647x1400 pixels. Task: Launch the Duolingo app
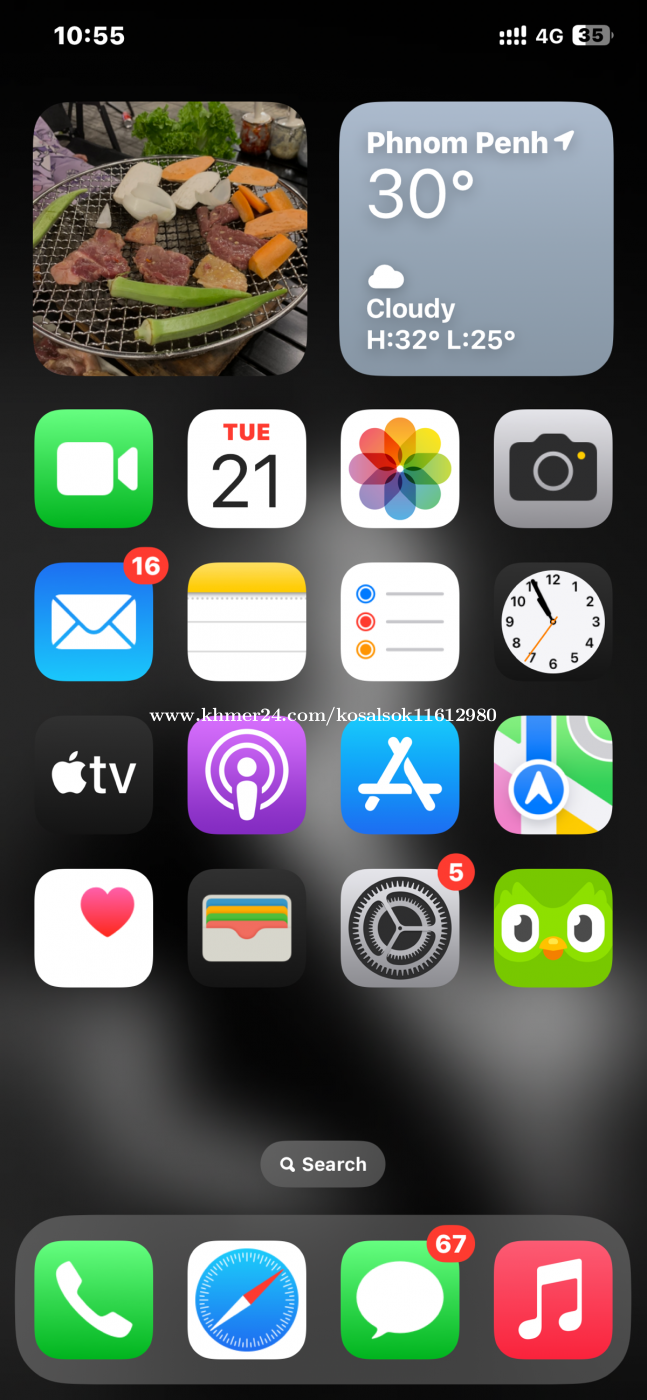point(553,928)
